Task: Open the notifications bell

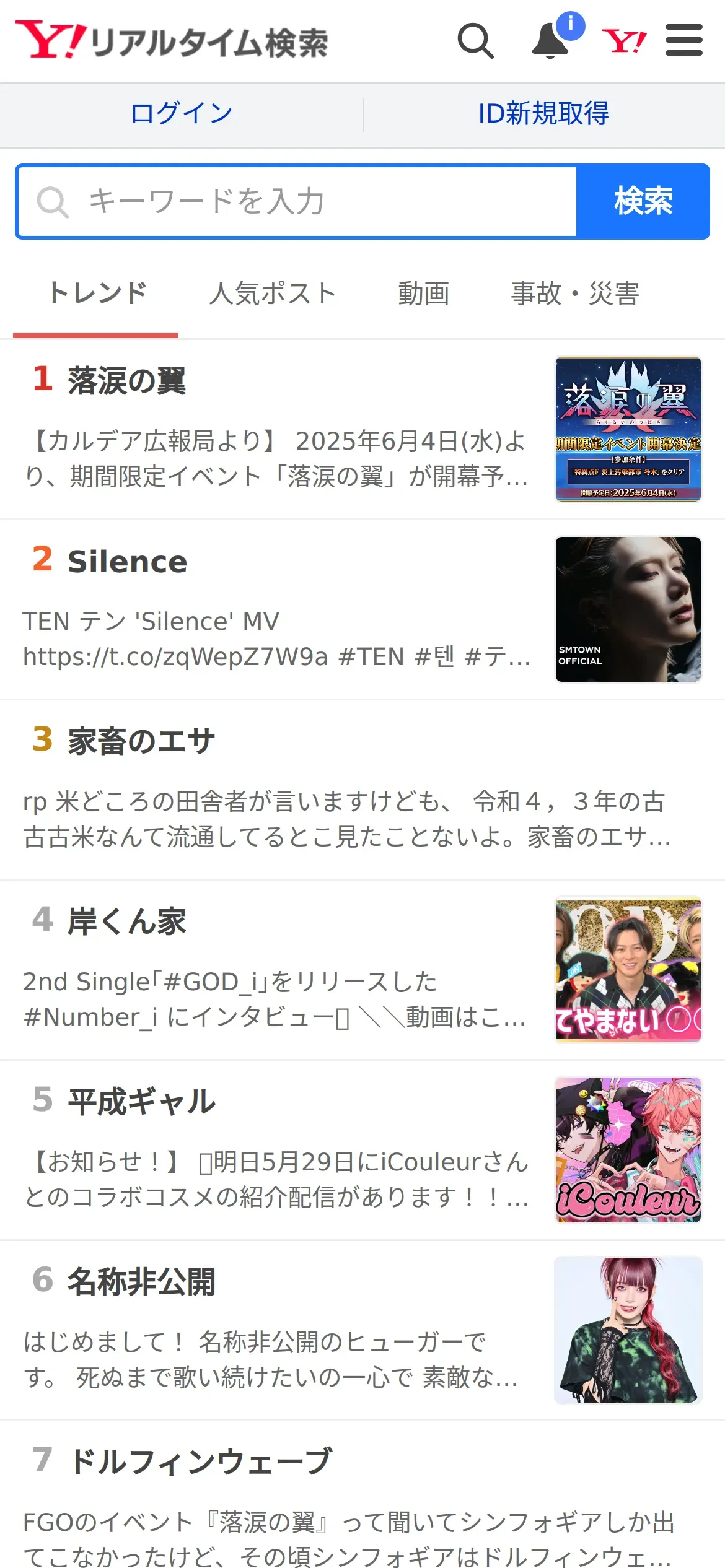Action: coord(551,41)
